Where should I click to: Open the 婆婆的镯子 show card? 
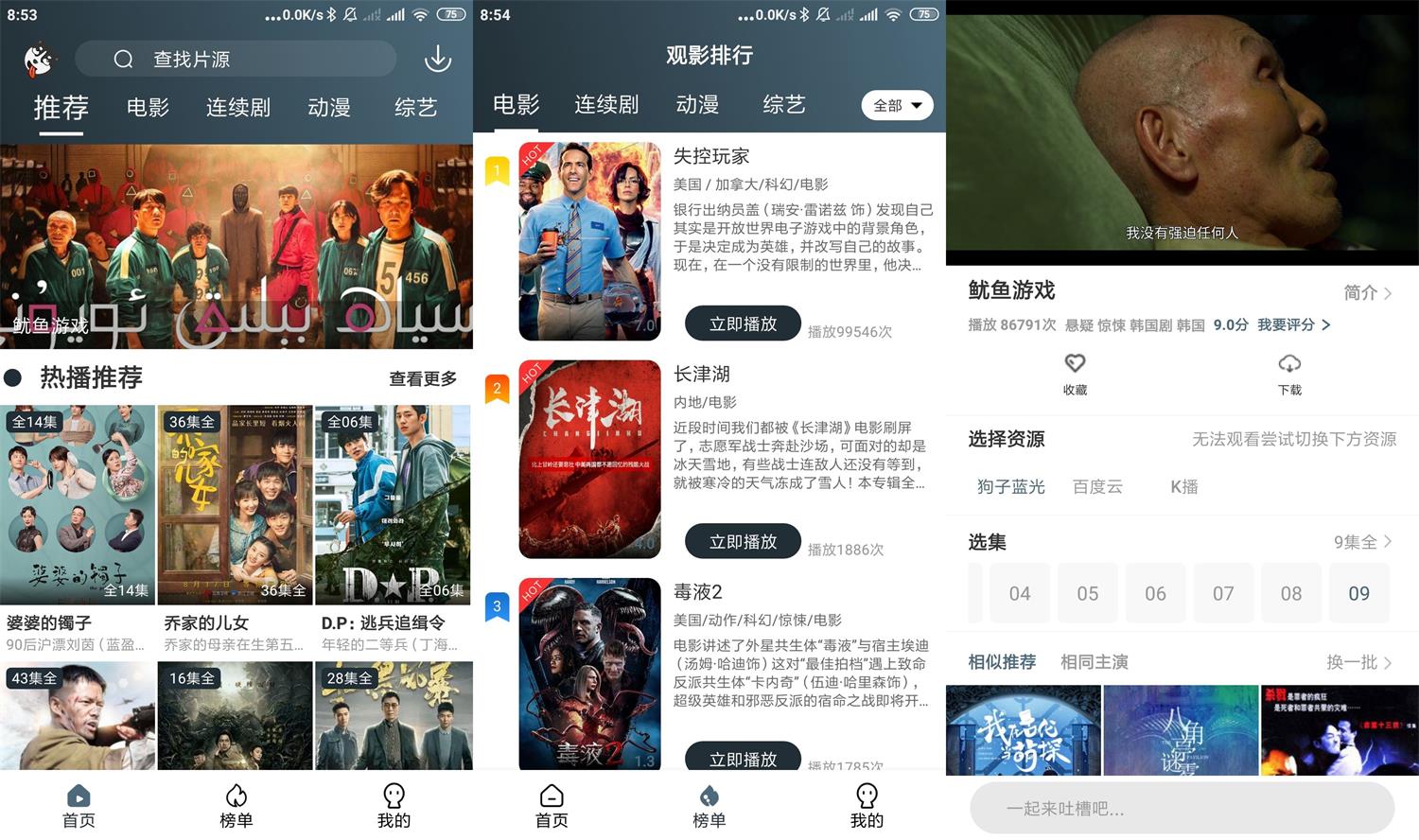(x=78, y=506)
